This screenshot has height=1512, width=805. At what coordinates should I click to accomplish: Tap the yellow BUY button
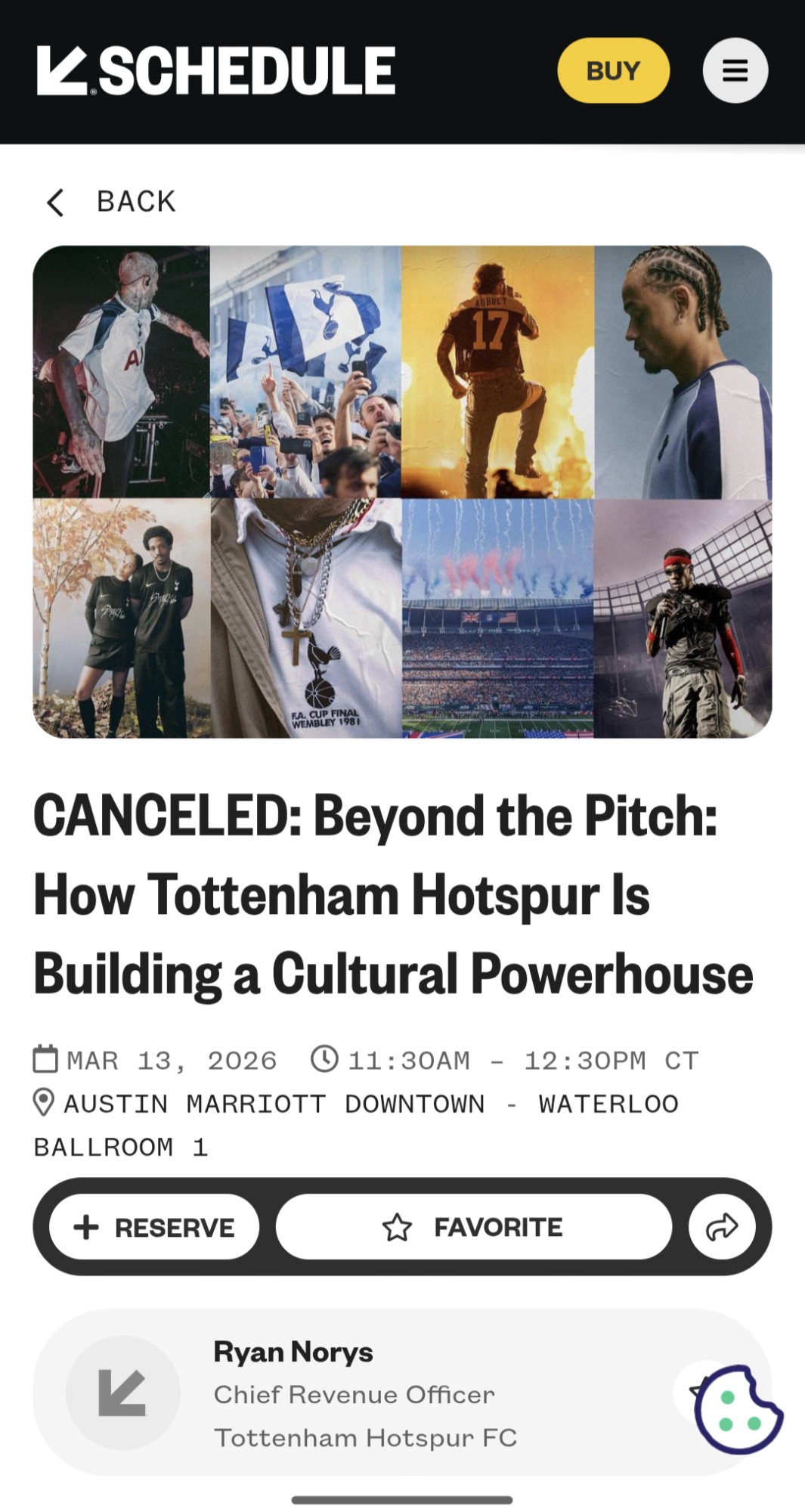pos(613,70)
